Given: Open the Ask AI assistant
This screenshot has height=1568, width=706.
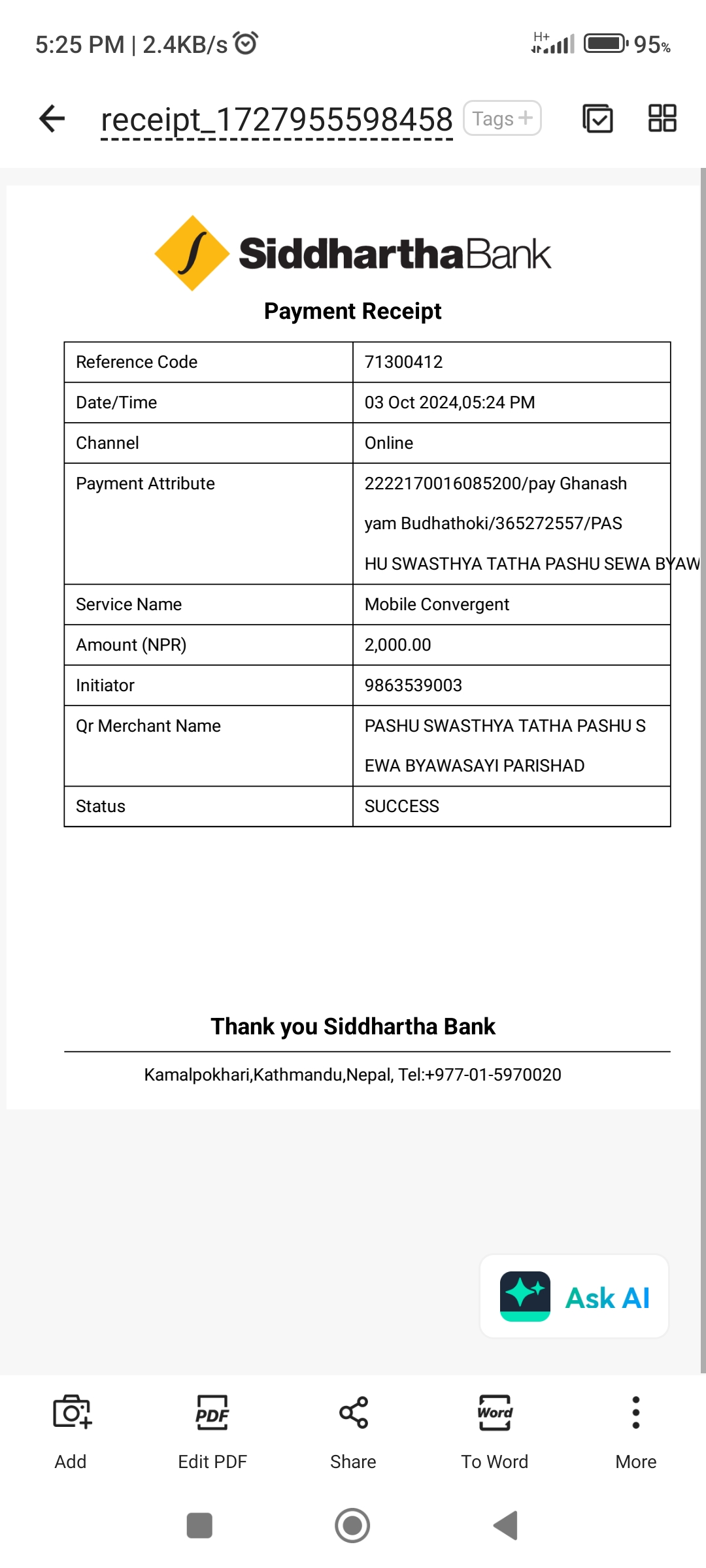Looking at the screenshot, I should pyautogui.click(x=574, y=1296).
